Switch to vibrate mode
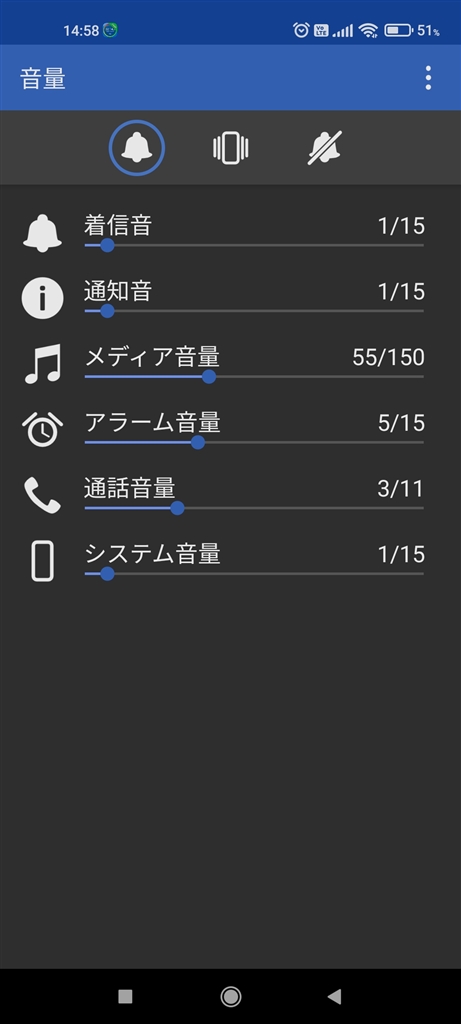 pos(231,148)
